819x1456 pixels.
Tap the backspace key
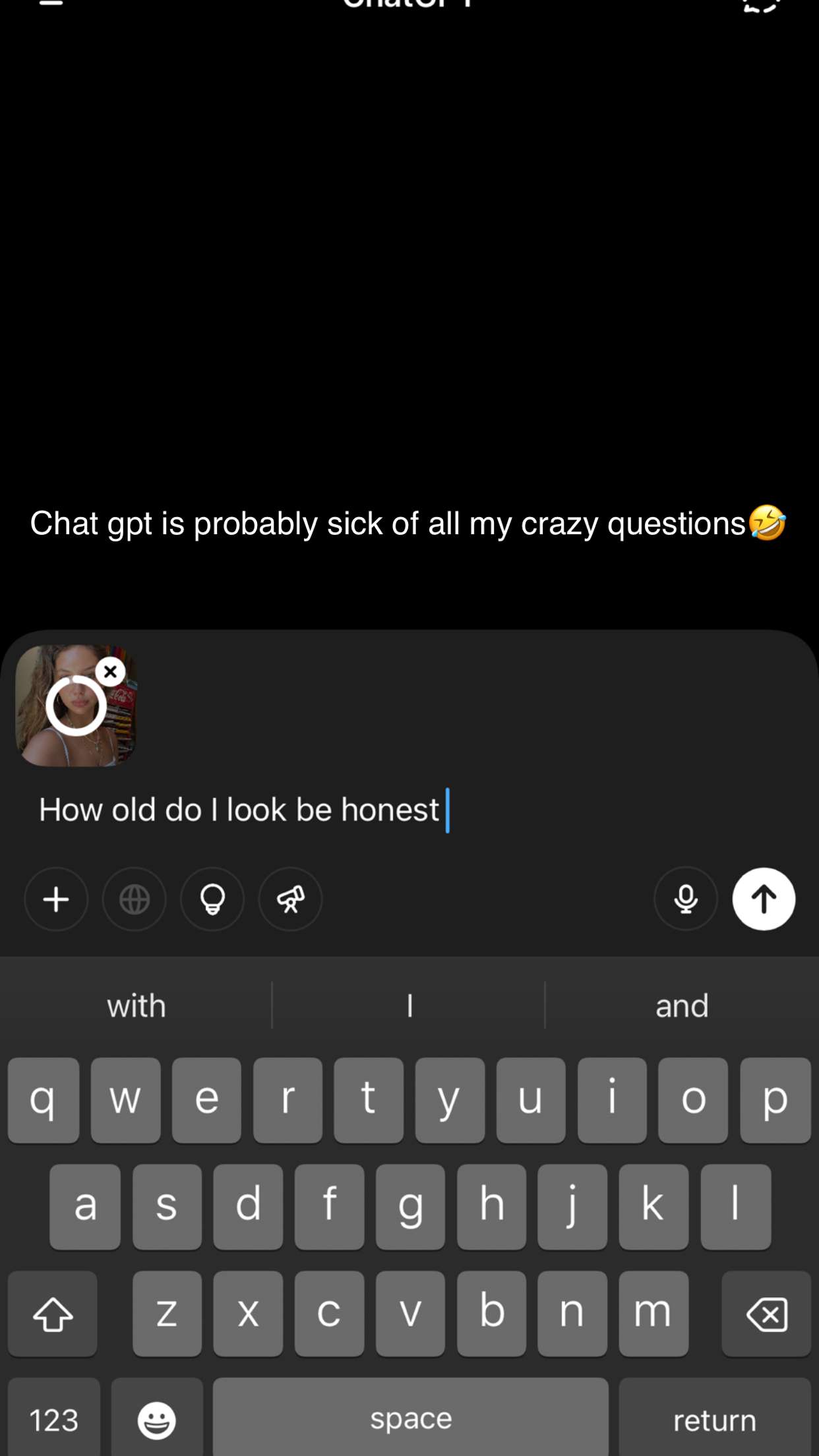(766, 1314)
